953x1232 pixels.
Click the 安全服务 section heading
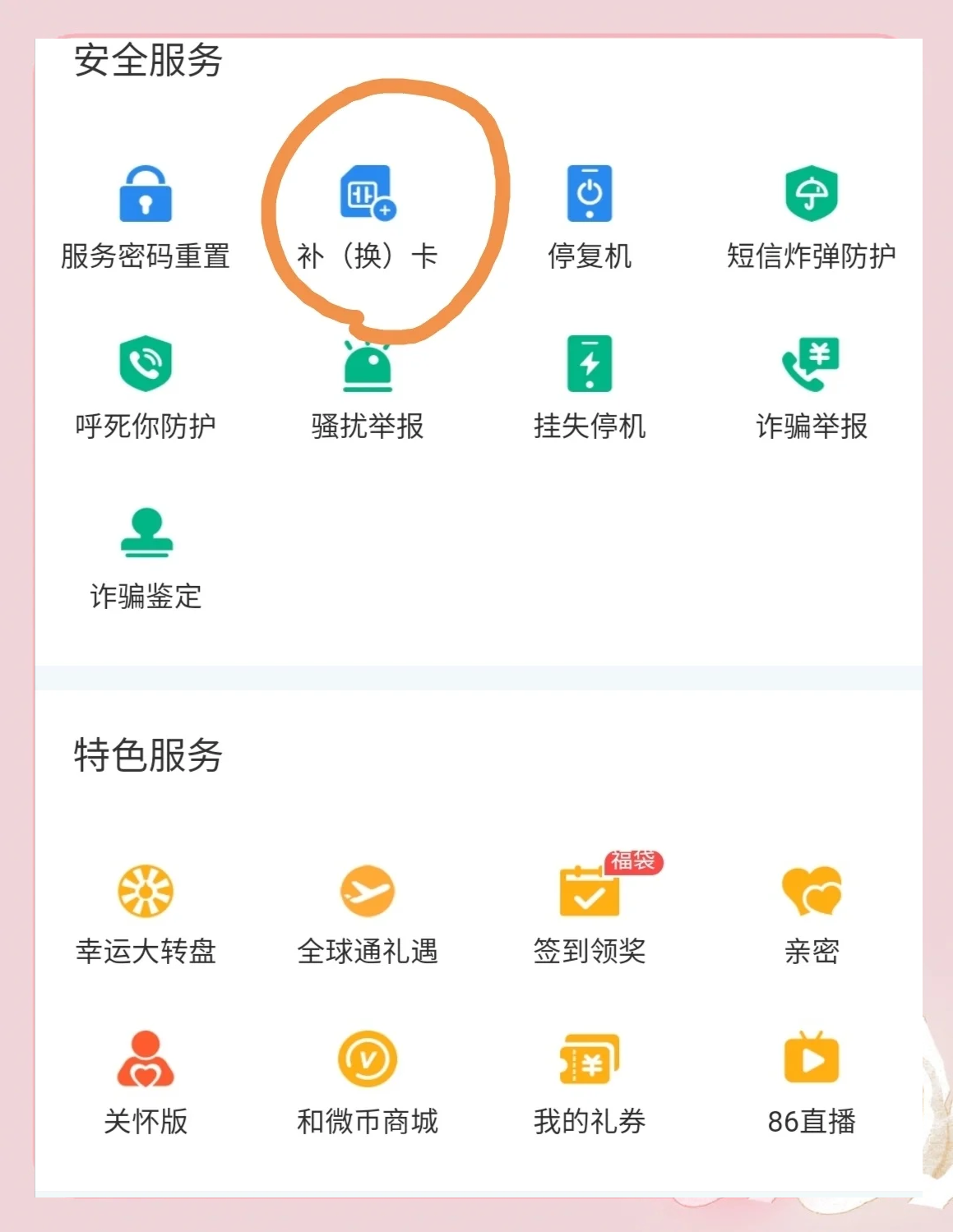pyautogui.click(x=145, y=60)
